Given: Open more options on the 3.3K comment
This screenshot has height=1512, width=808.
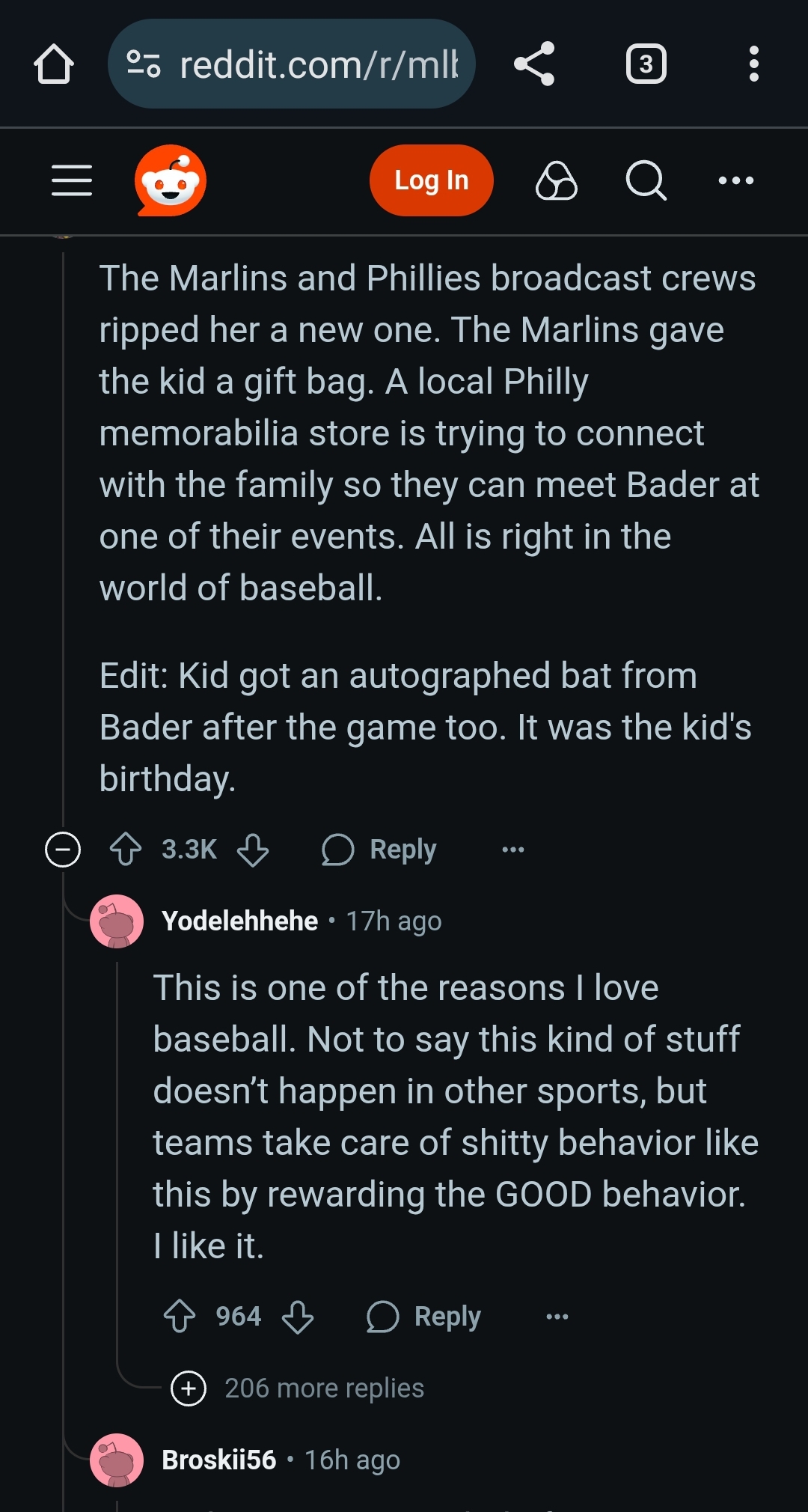Looking at the screenshot, I should pyautogui.click(x=513, y=850).
